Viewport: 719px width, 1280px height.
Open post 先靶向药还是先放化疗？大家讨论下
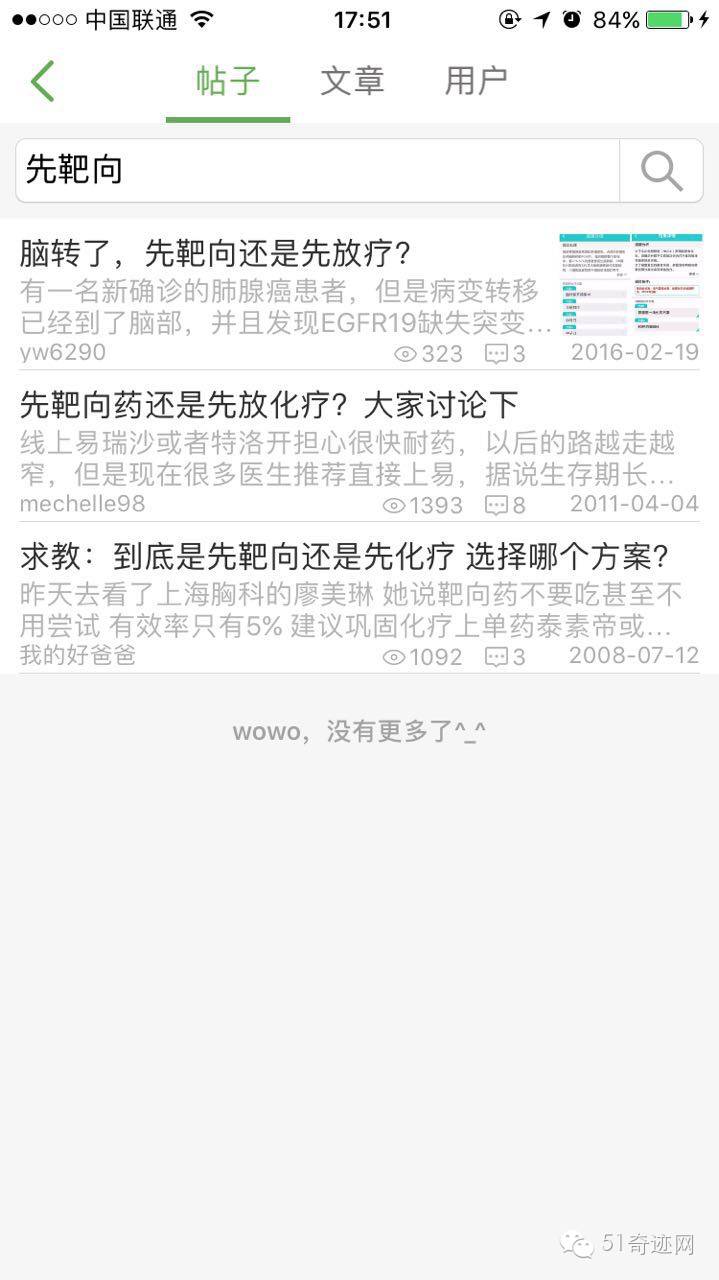270,405
